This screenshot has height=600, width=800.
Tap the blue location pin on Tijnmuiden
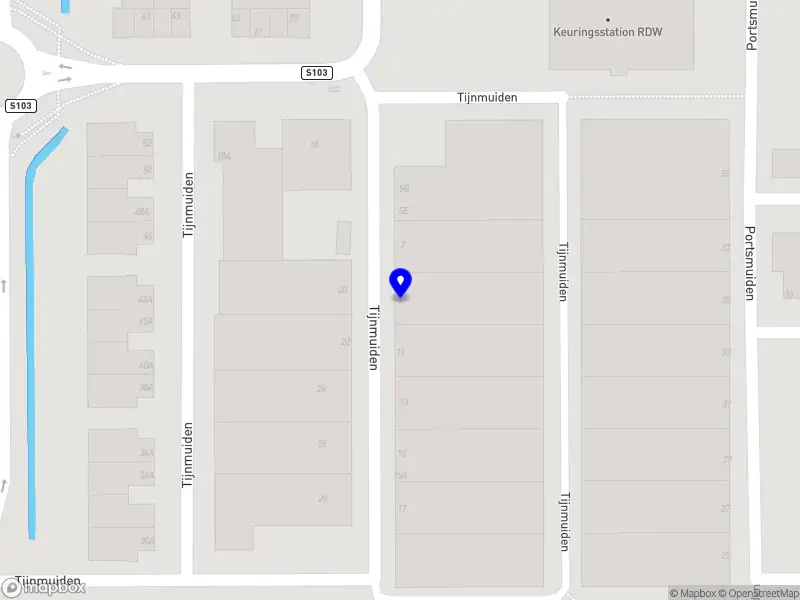coord(400,283)
